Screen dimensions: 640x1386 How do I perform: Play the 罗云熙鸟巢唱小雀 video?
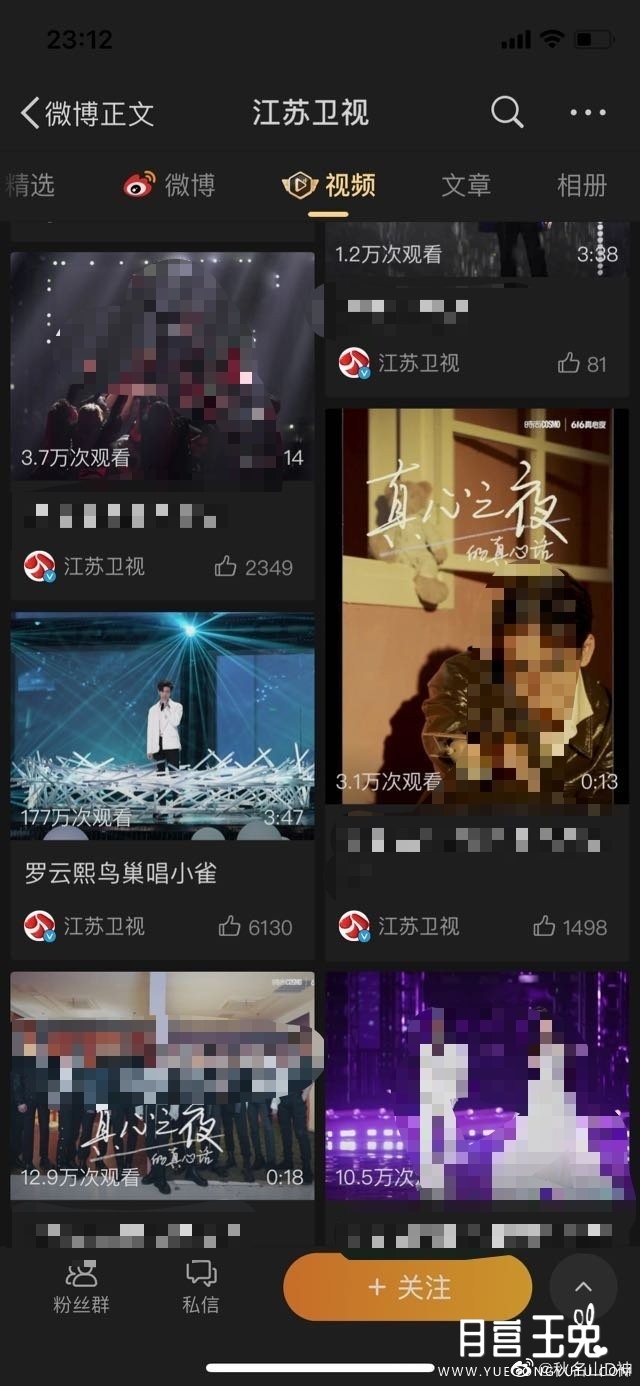coord(162,725)
